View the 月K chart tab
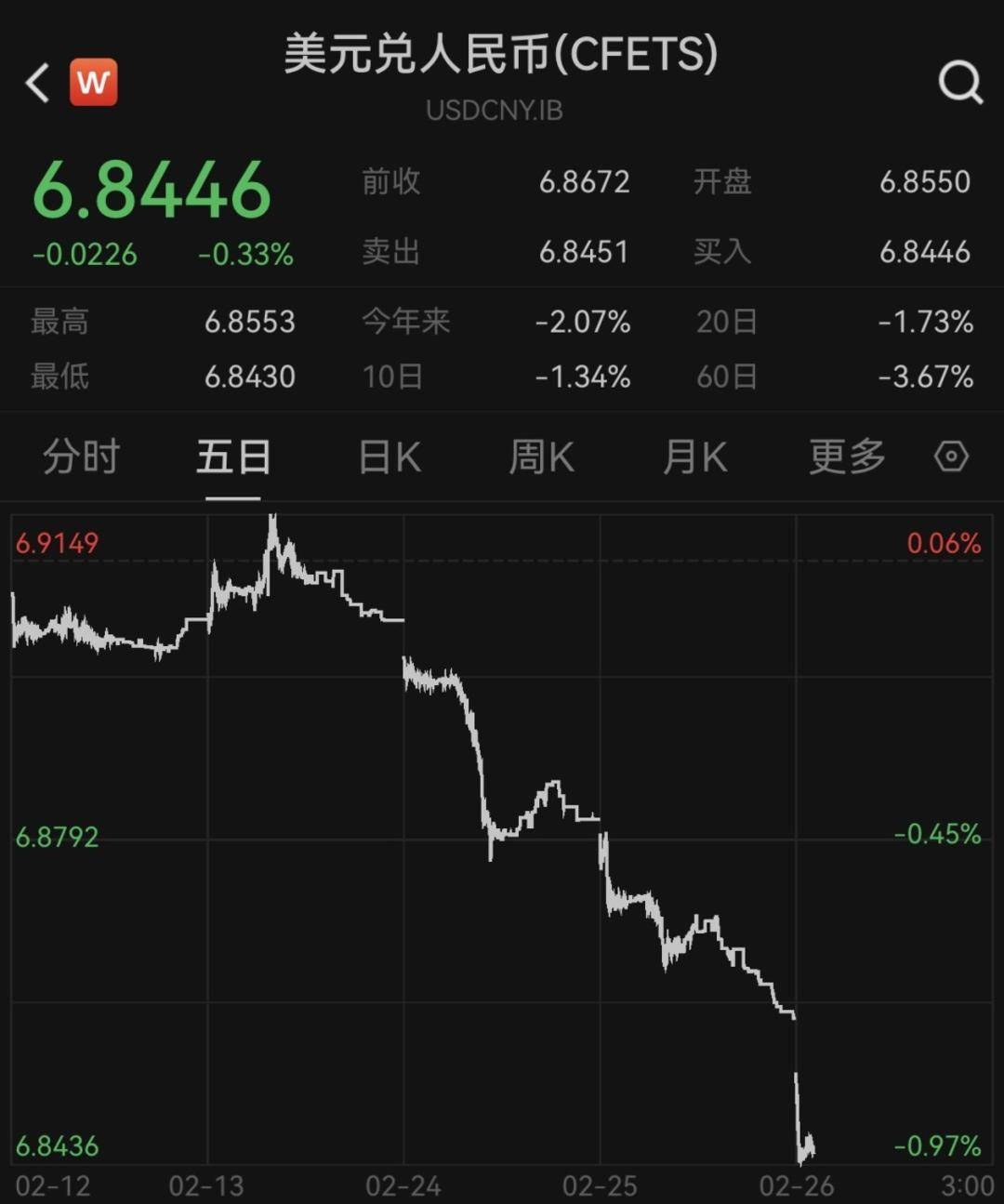 pyautogui.click(x=694, y=457)
